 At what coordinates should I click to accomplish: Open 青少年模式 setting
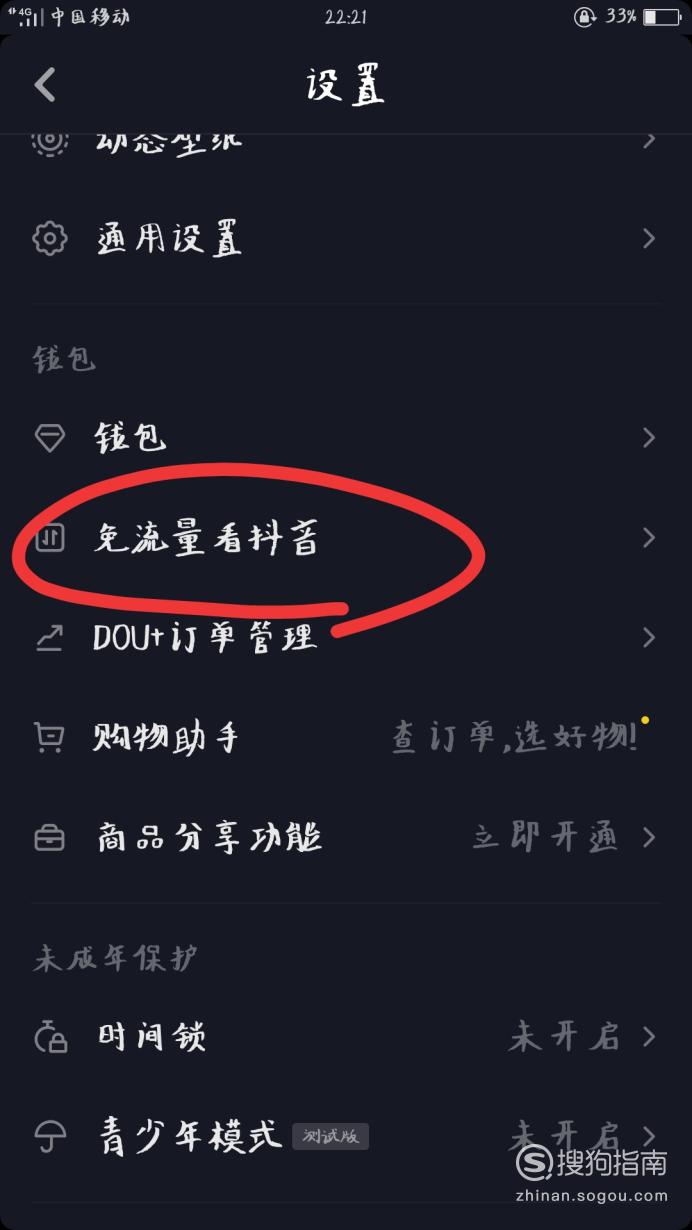346,1136
